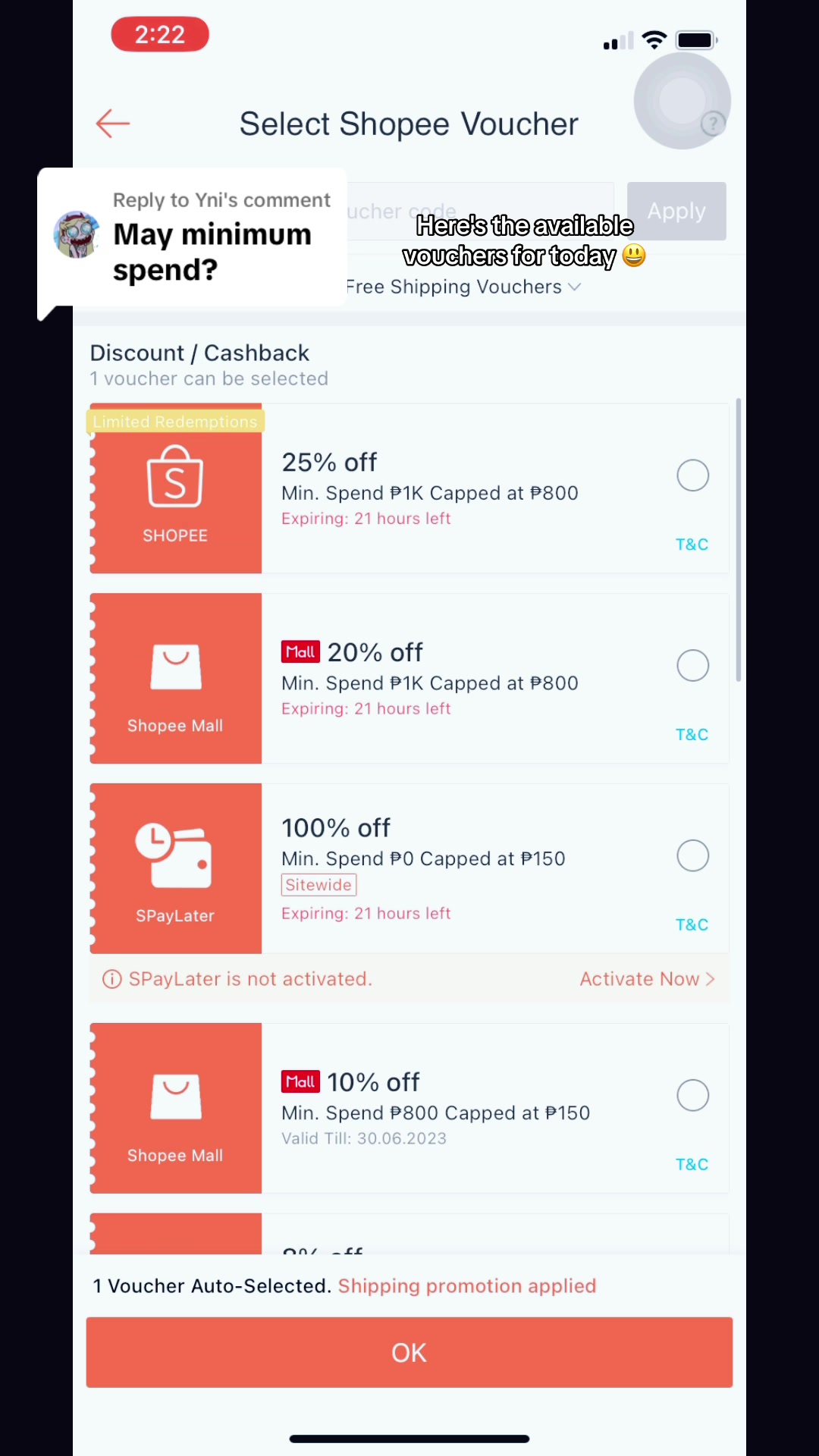Confirm voucher selection with OK
Screen dimensions: 819x1456
point(409,1353)
